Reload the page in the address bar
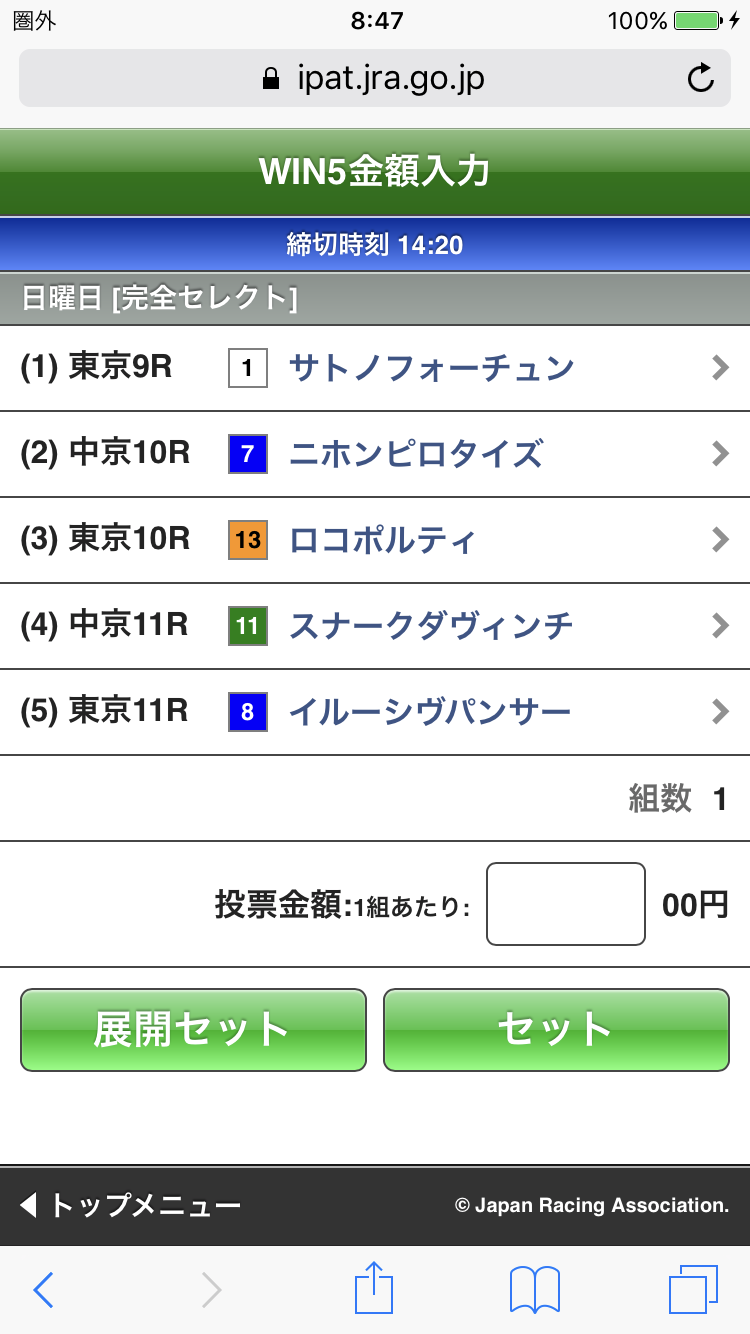 coord(701,78)
